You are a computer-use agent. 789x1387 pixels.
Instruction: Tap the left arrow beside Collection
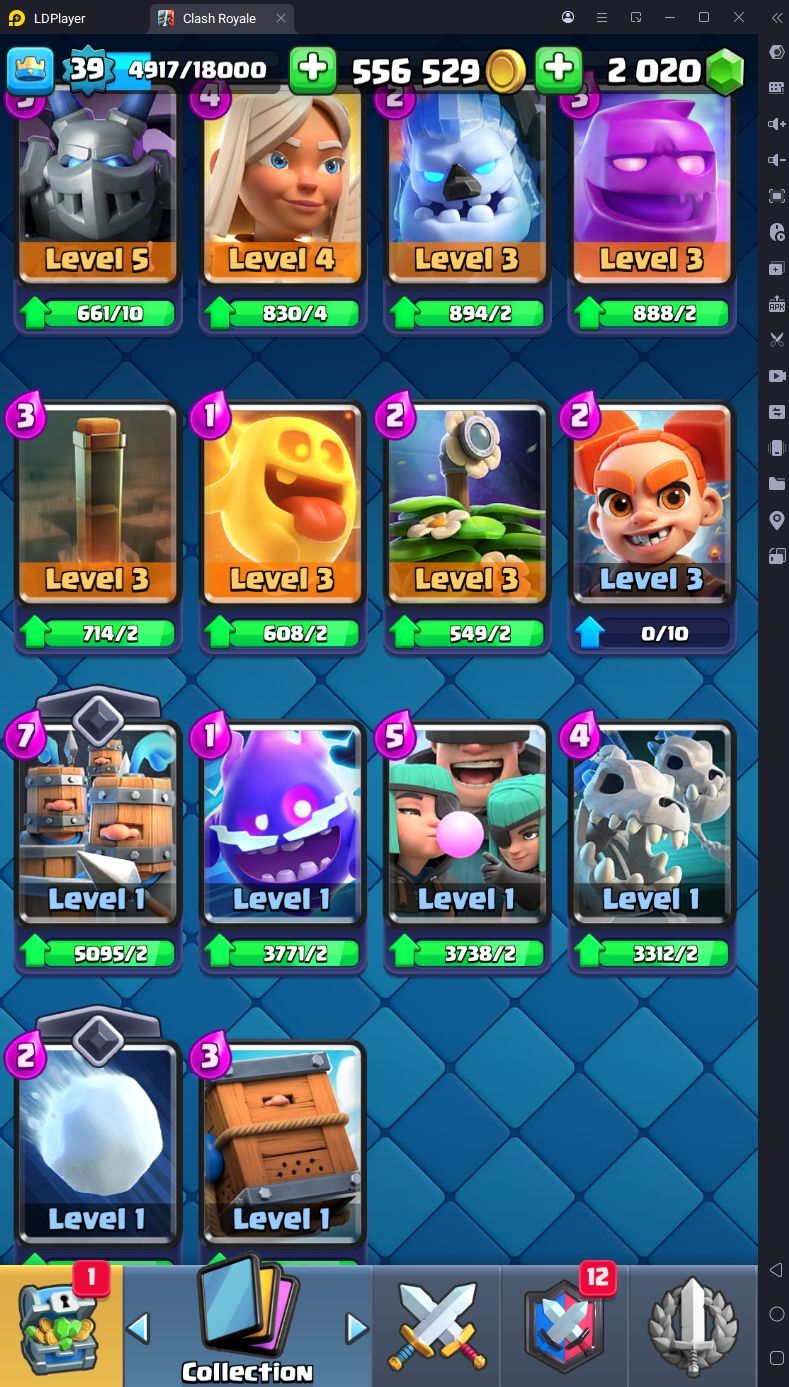point(138,1328)
